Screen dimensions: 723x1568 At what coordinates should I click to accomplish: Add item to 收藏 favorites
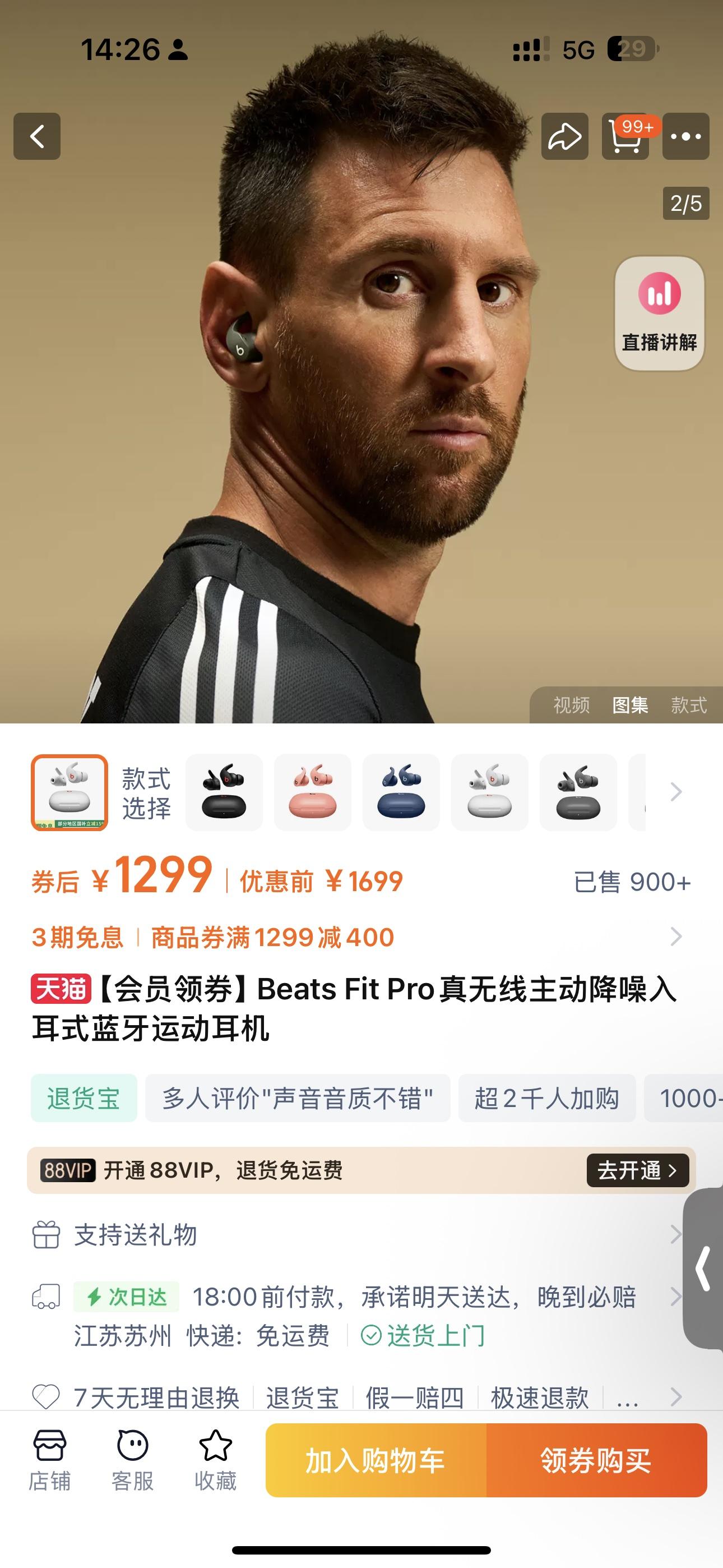(215, 1460)
